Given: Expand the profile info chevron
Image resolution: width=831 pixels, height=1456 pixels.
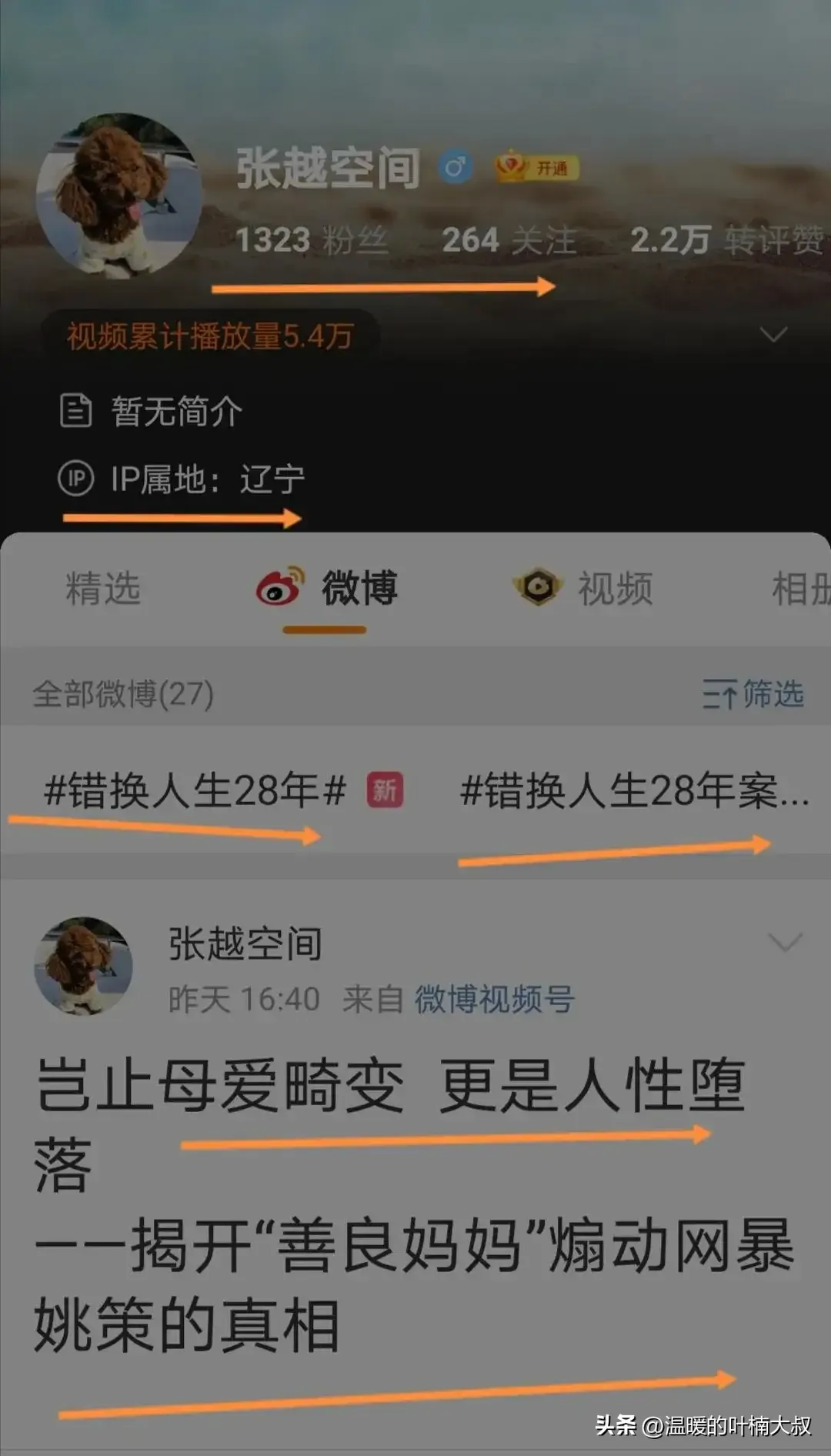Looking at the screenshot, I should [x=773, y=334].
